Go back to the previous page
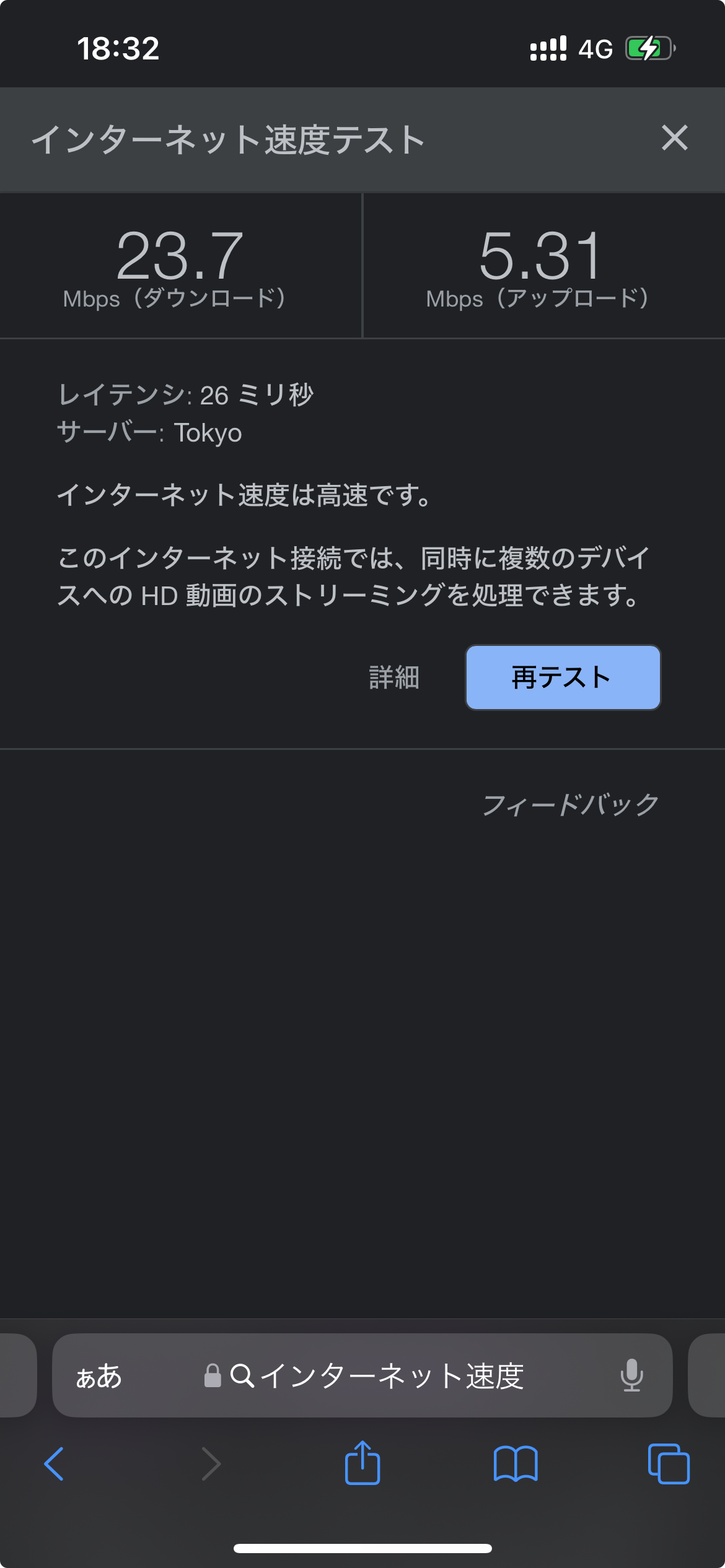This screenshot has width=725, height=1568. pos(55,1464)
